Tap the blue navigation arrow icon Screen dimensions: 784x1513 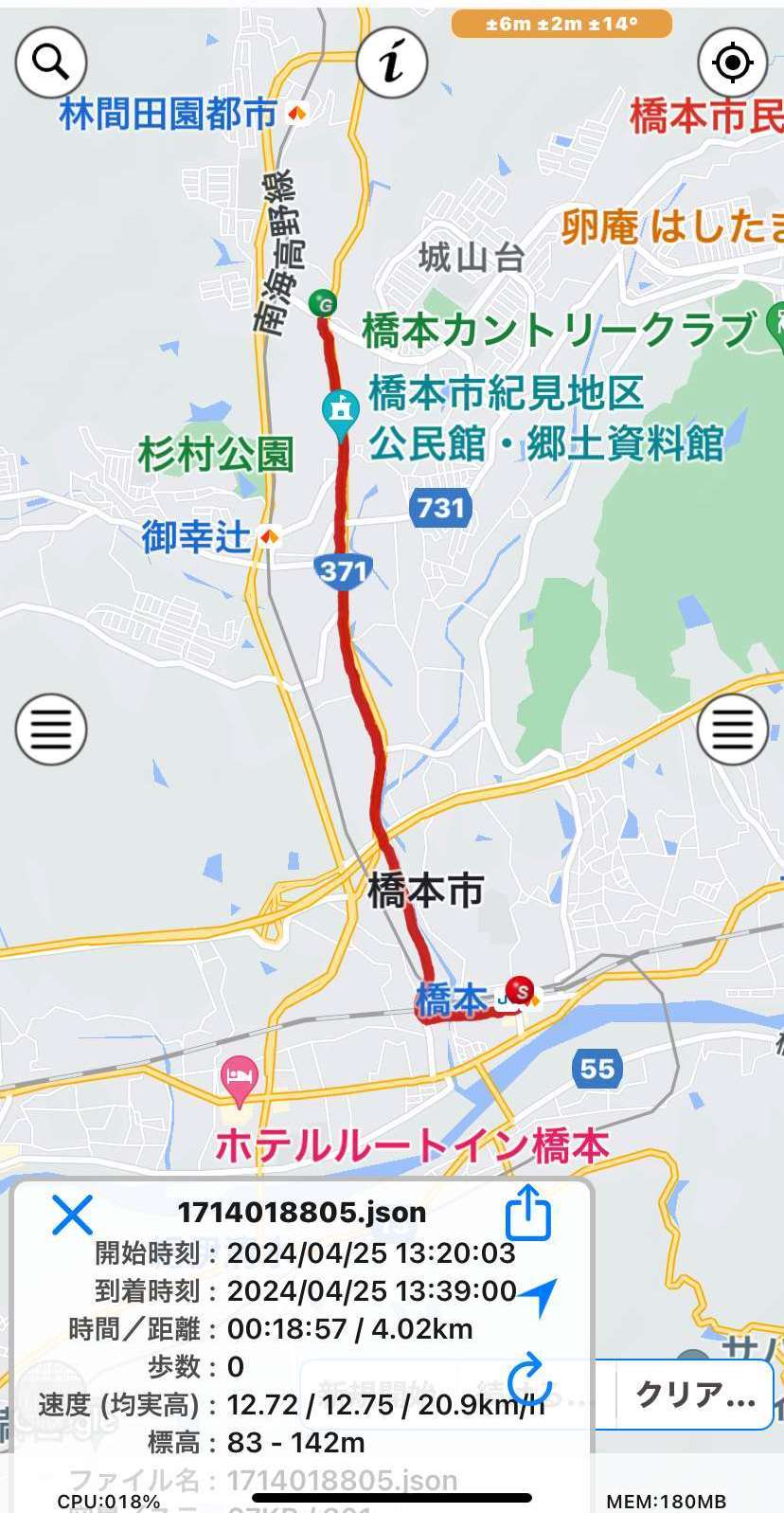pyautogui.click(x=539, y=1295)
